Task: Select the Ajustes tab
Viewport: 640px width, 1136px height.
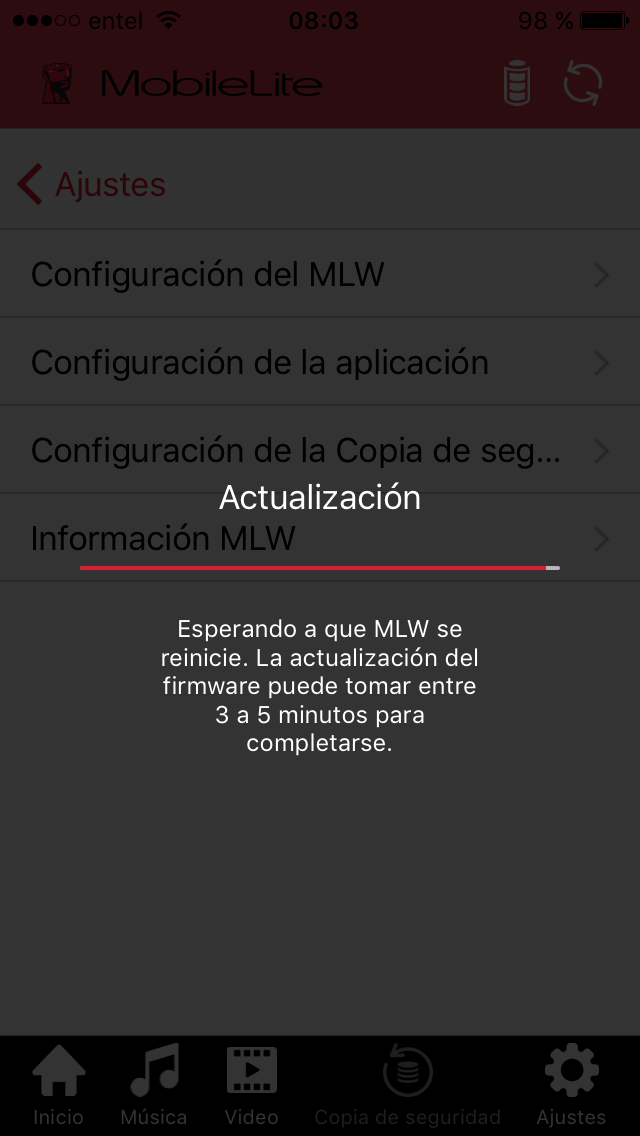Action: 571,1085
